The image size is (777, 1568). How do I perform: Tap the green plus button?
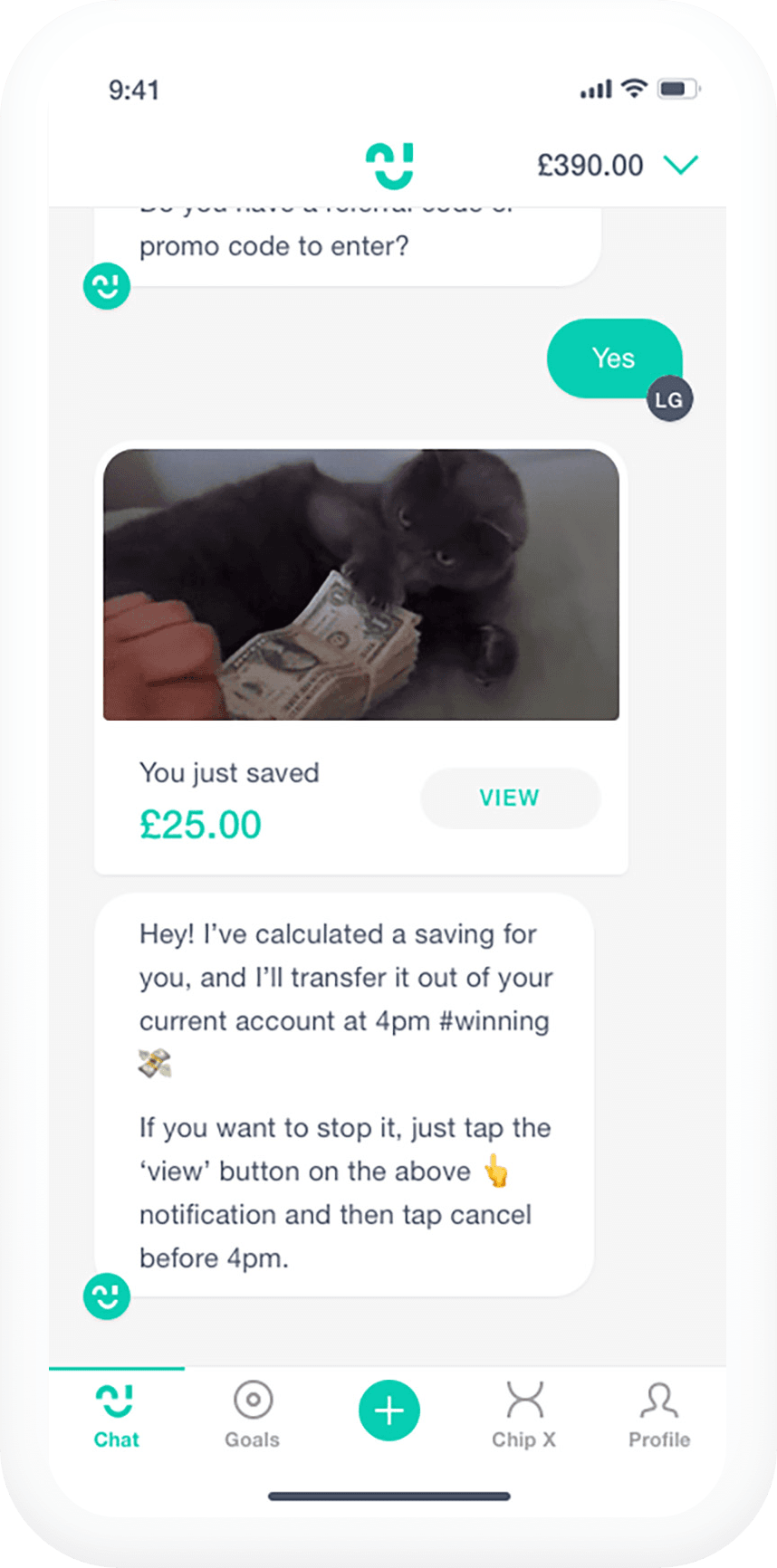coord(389,1410)
